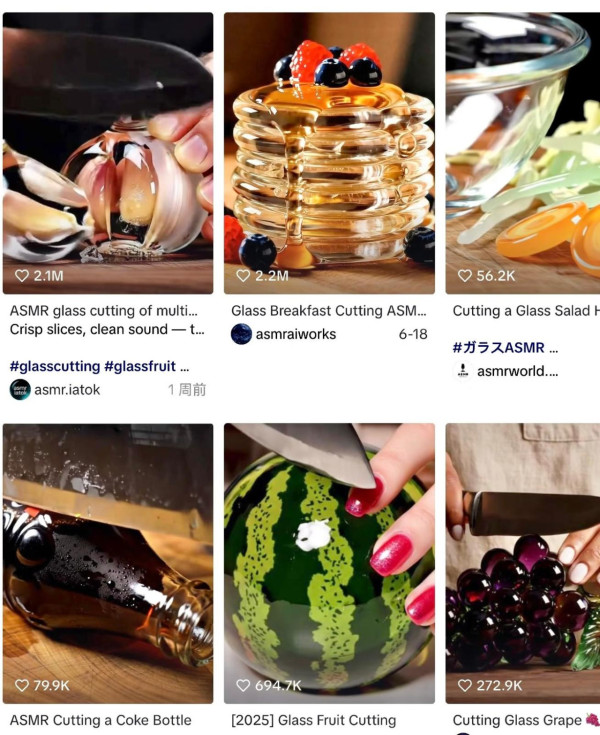Open the #ガラスASMR hashtag
Screen dimensions: 600x735
click(x=499, y=348)
